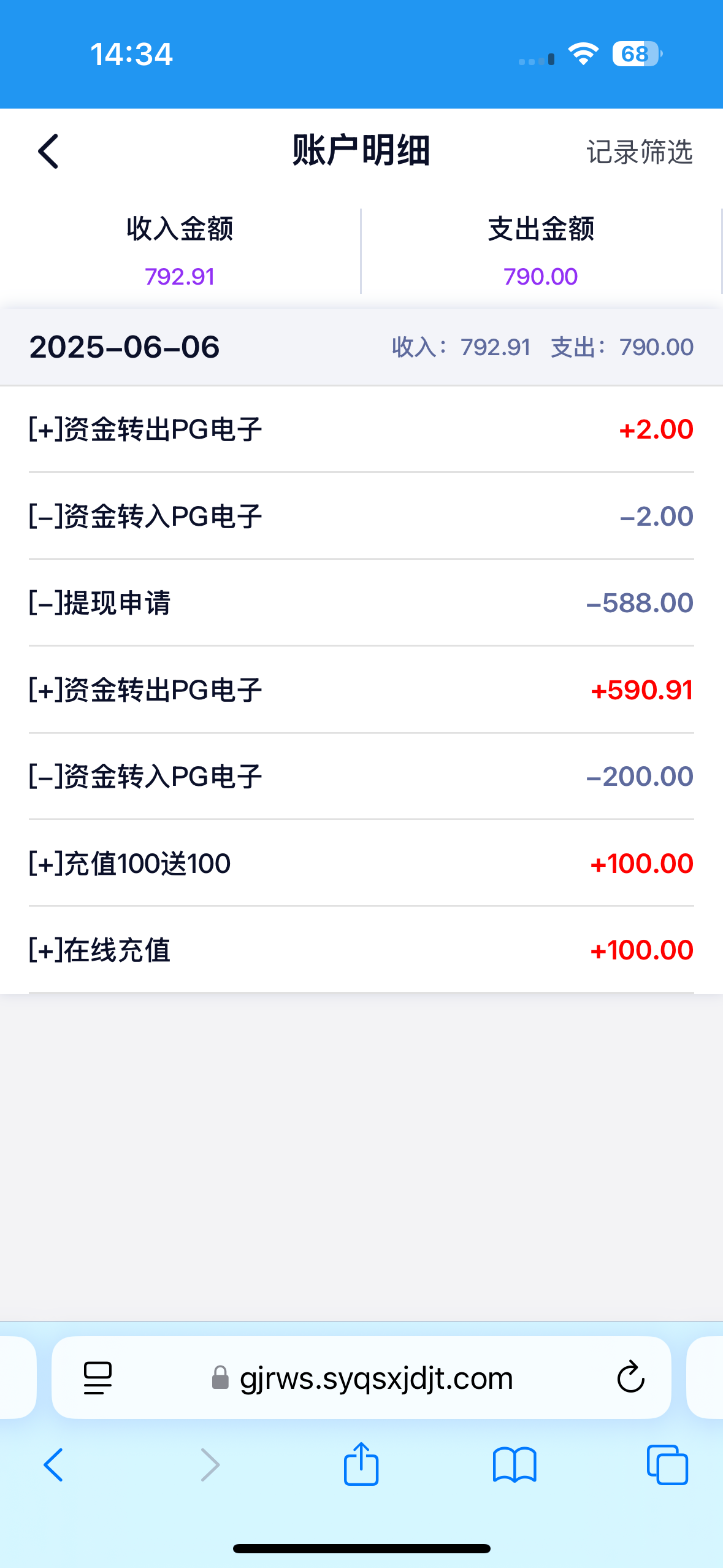Open Safari page settings menu
723x1568 pixels.
98,1378
